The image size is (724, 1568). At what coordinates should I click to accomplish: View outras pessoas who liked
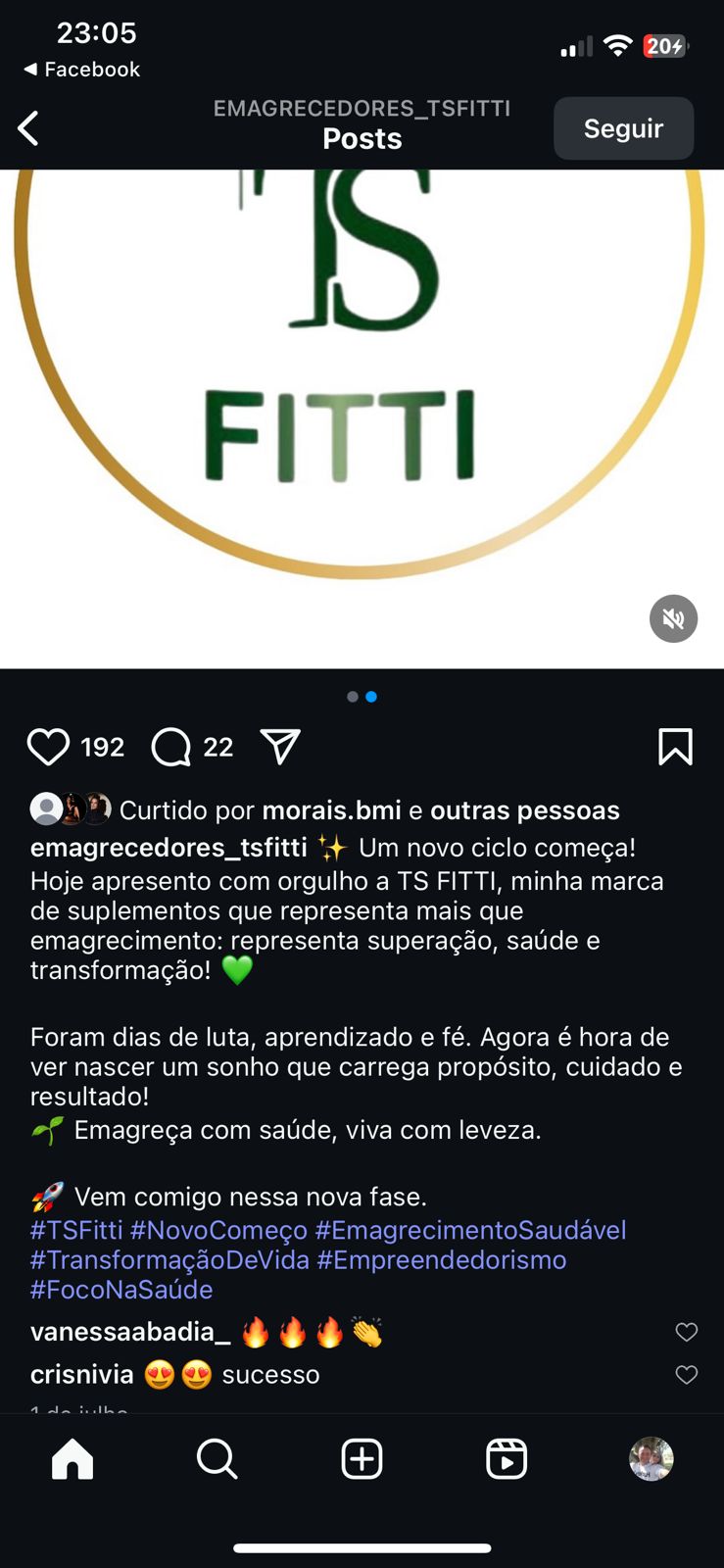pos(524,810)
